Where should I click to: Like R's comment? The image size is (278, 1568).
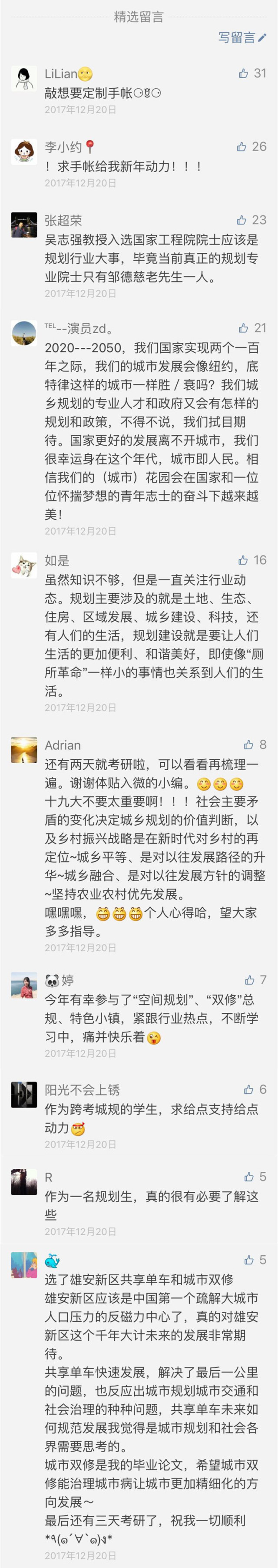pos(249,1177)
